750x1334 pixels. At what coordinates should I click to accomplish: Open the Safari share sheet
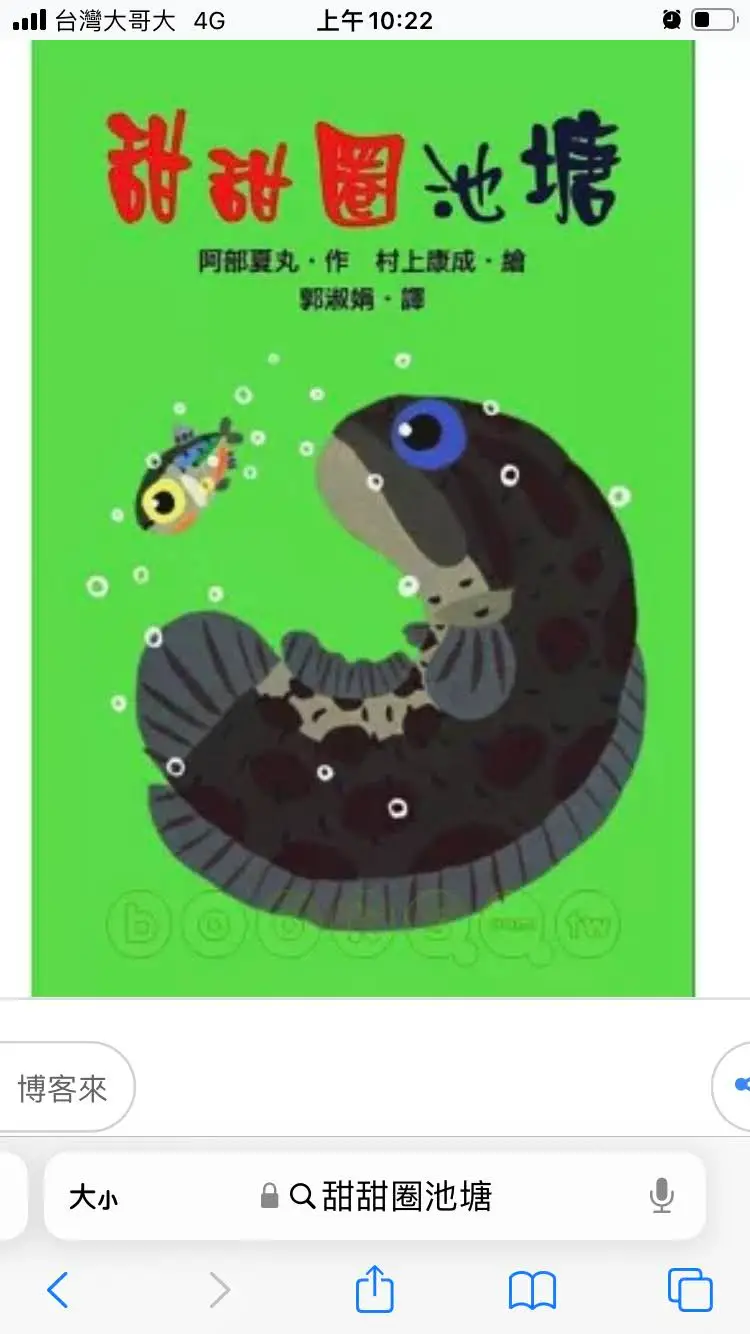coord(374,1289)
